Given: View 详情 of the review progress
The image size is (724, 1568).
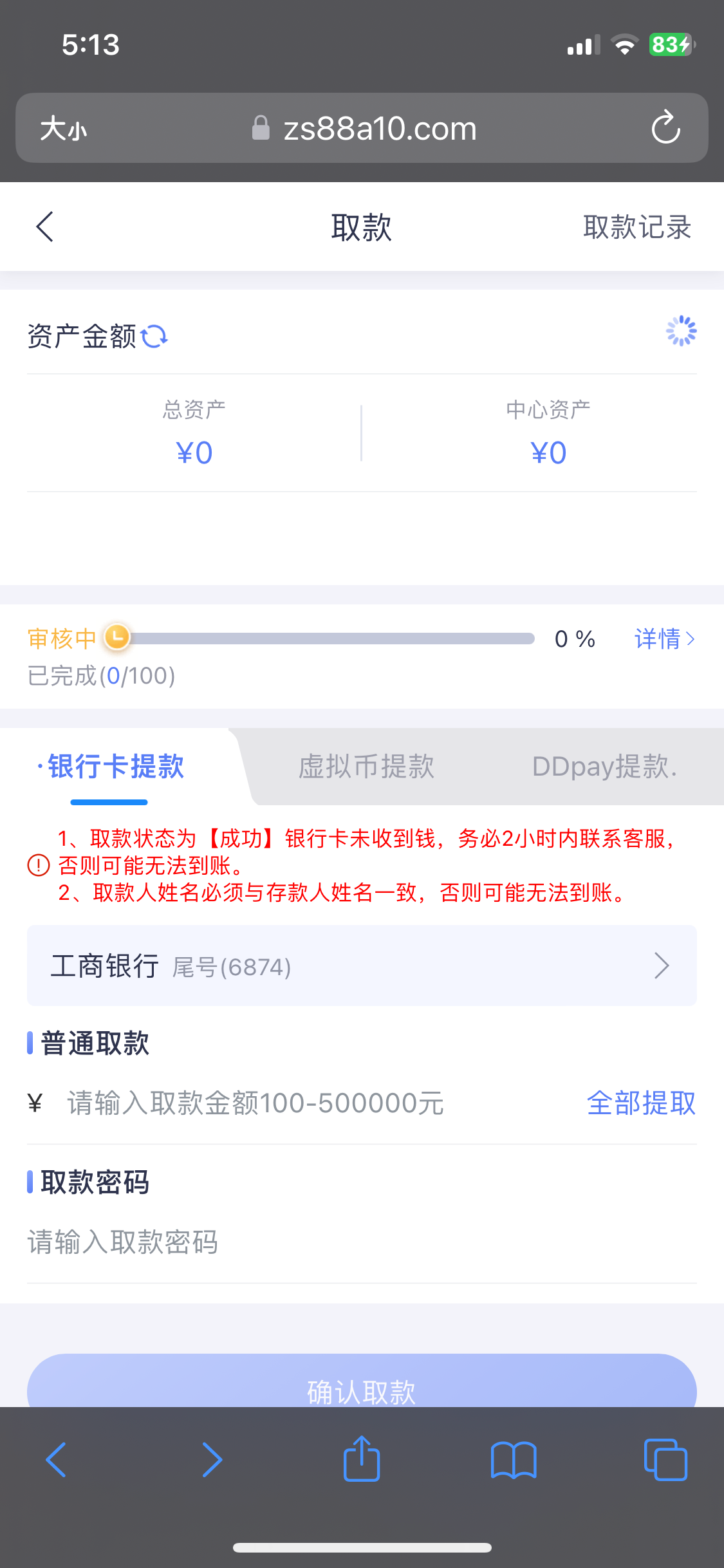Looking at the screenshot, I should [x=664, y=639].
